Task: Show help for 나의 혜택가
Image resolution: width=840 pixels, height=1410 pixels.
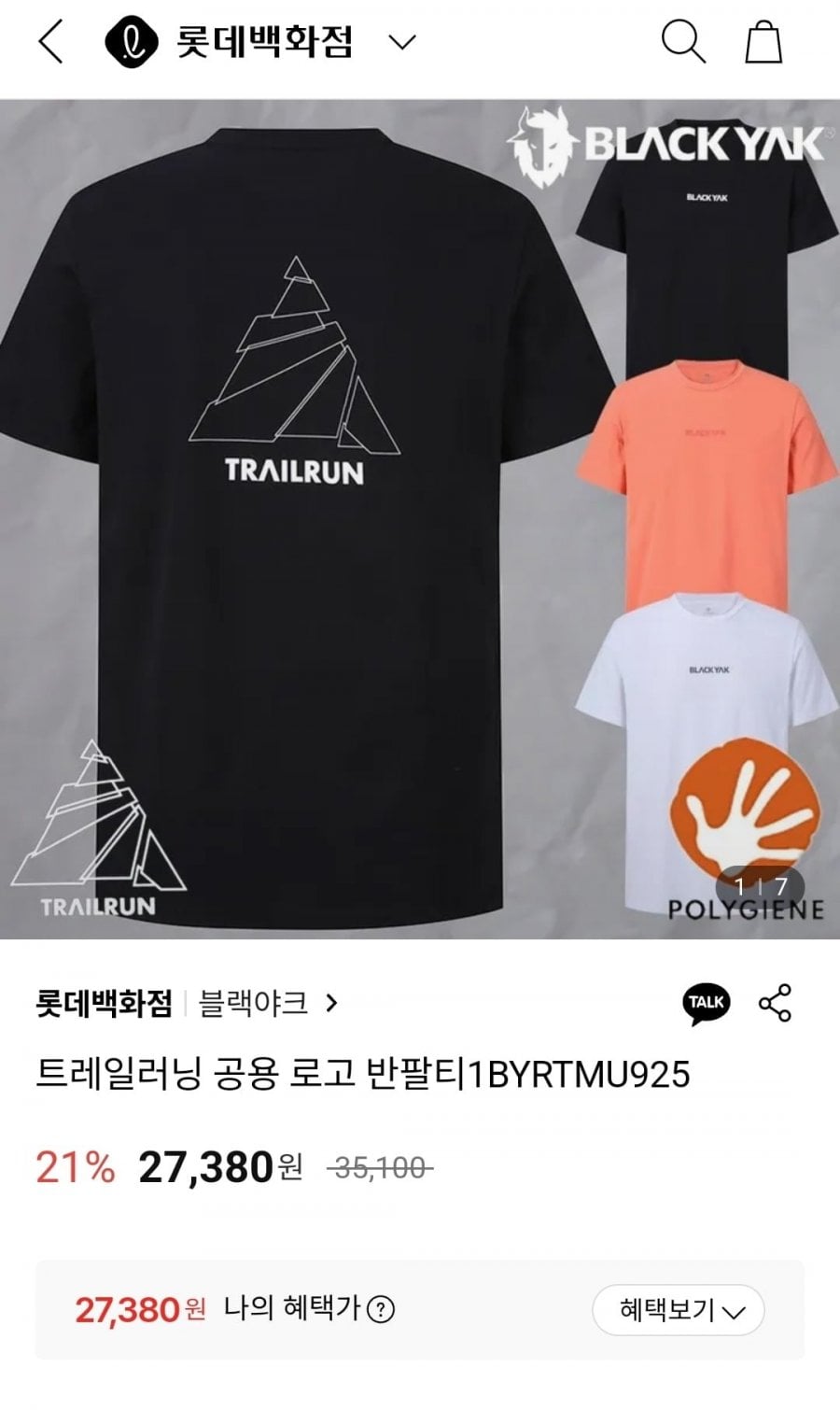Action: 380,1310
